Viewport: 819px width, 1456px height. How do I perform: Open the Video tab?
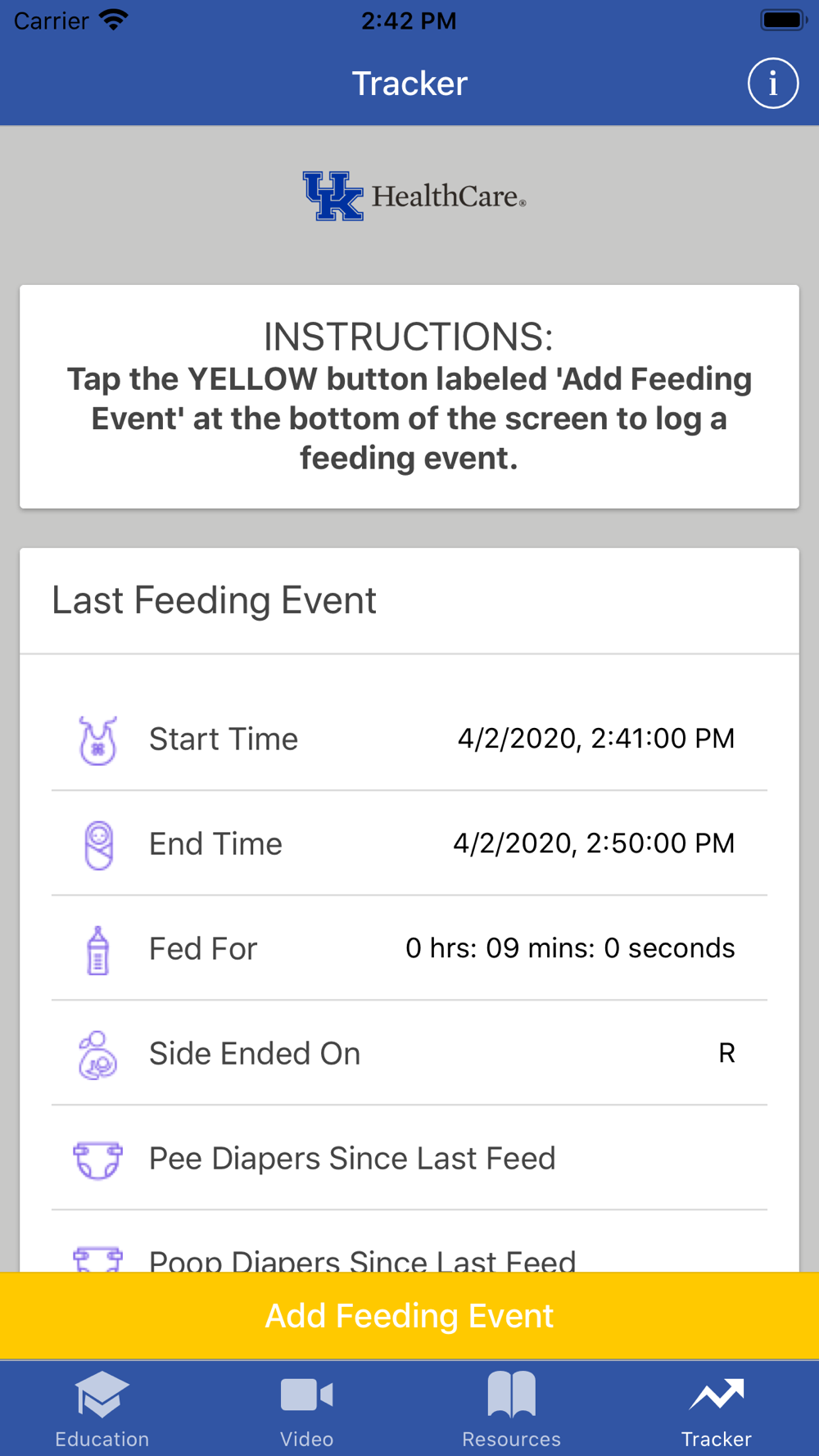coord(307,1410)
